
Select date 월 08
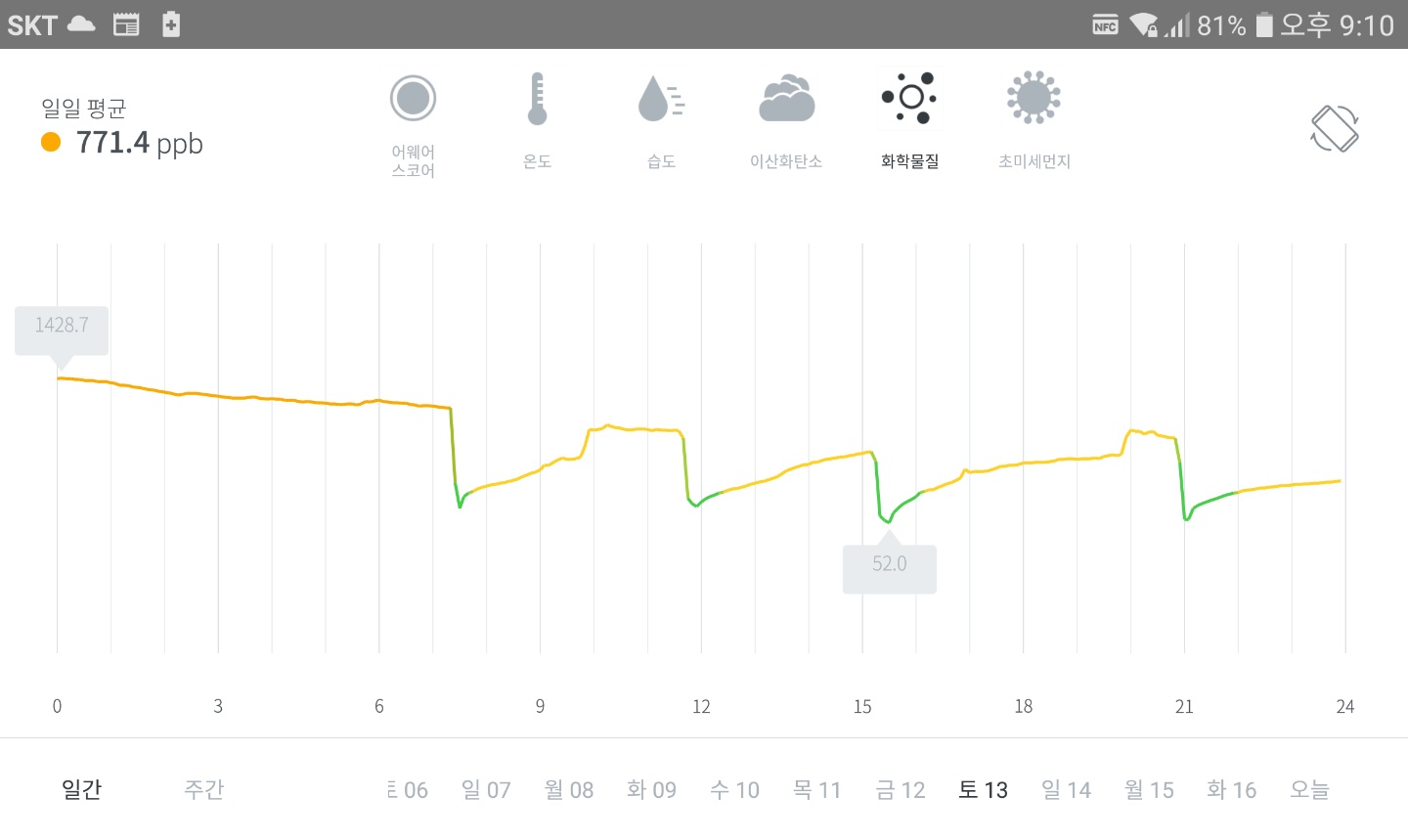pos(569,789)
